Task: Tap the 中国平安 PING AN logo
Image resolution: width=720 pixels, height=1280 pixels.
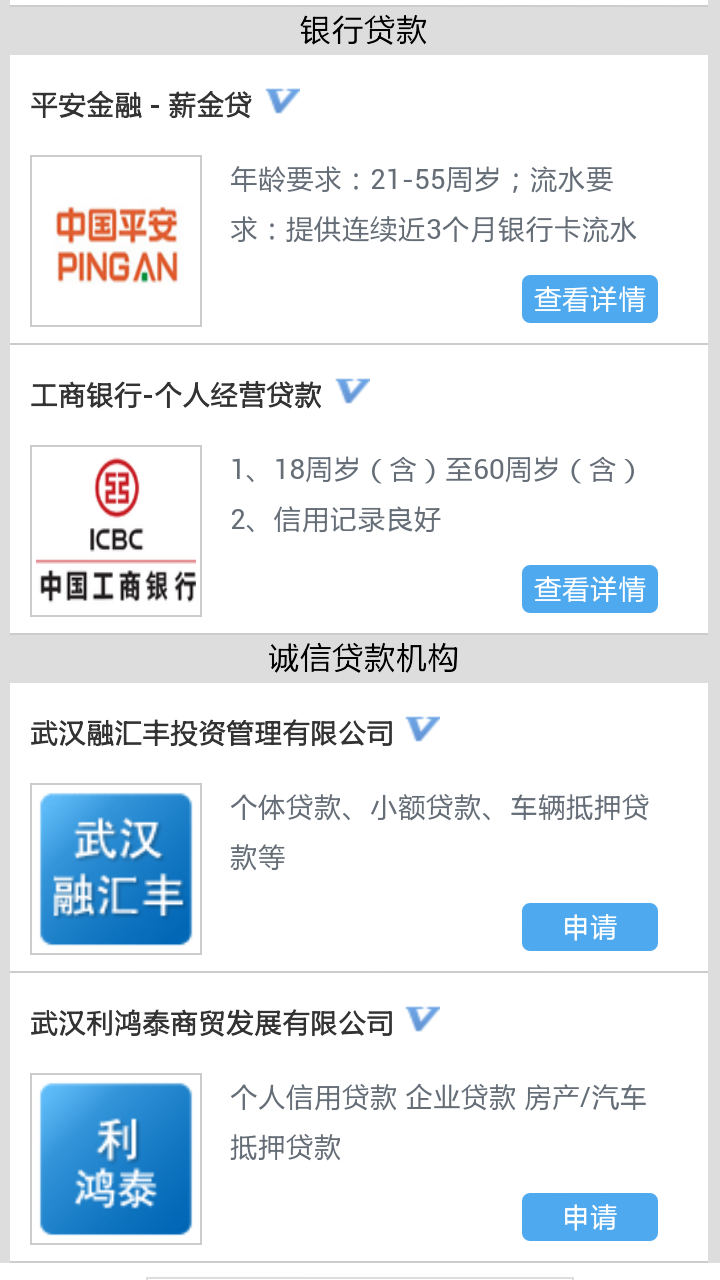Action: click(115, 241)
